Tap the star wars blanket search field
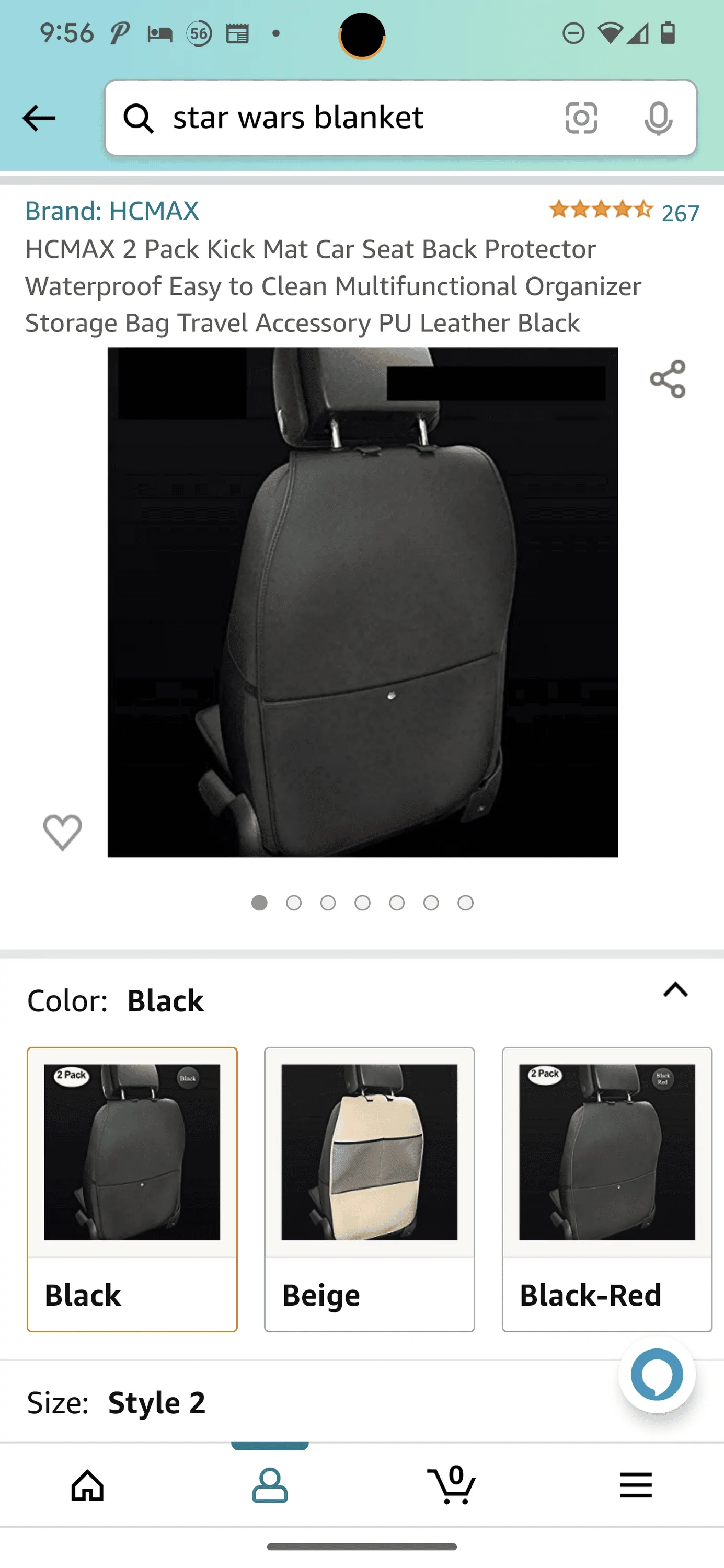Viewport: 724px width, 1568px height. tap(341, 118)
